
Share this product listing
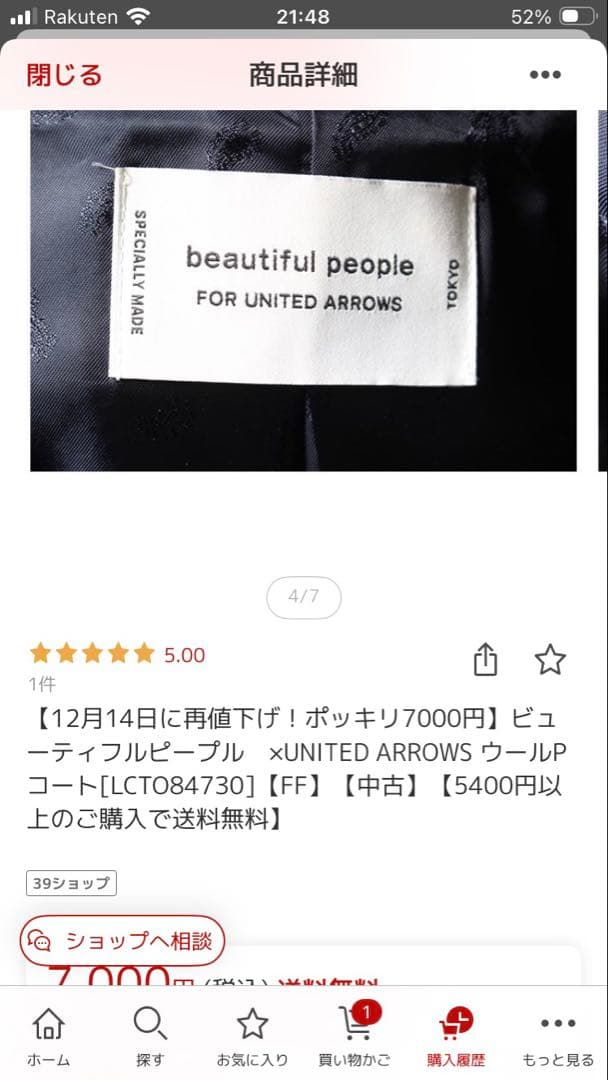coord(484,660)
